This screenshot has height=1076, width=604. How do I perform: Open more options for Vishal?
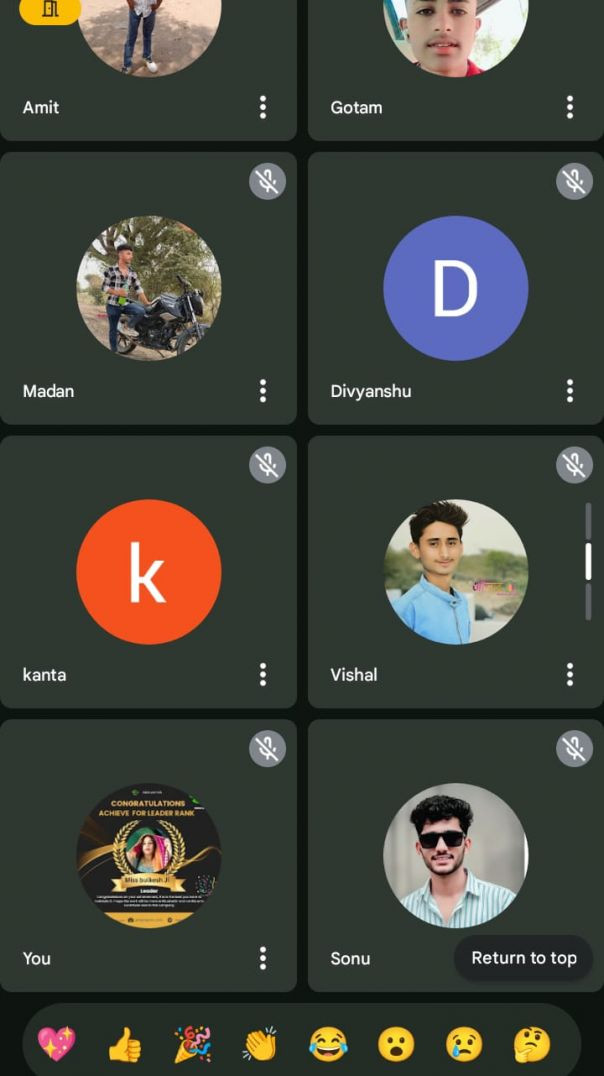pyautogui.click(x=570, y=675)
